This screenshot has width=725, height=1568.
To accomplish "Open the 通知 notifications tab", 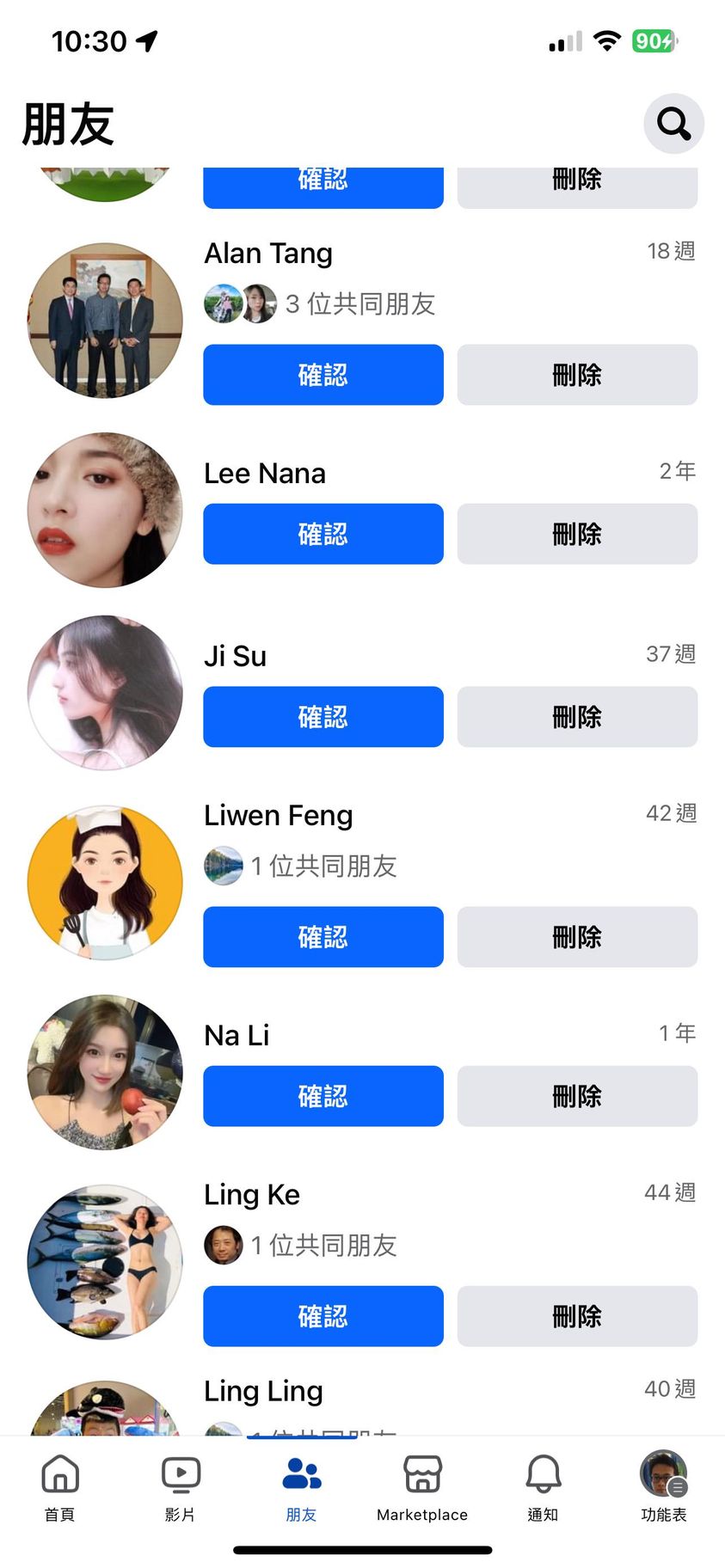I will (543, 1487).
